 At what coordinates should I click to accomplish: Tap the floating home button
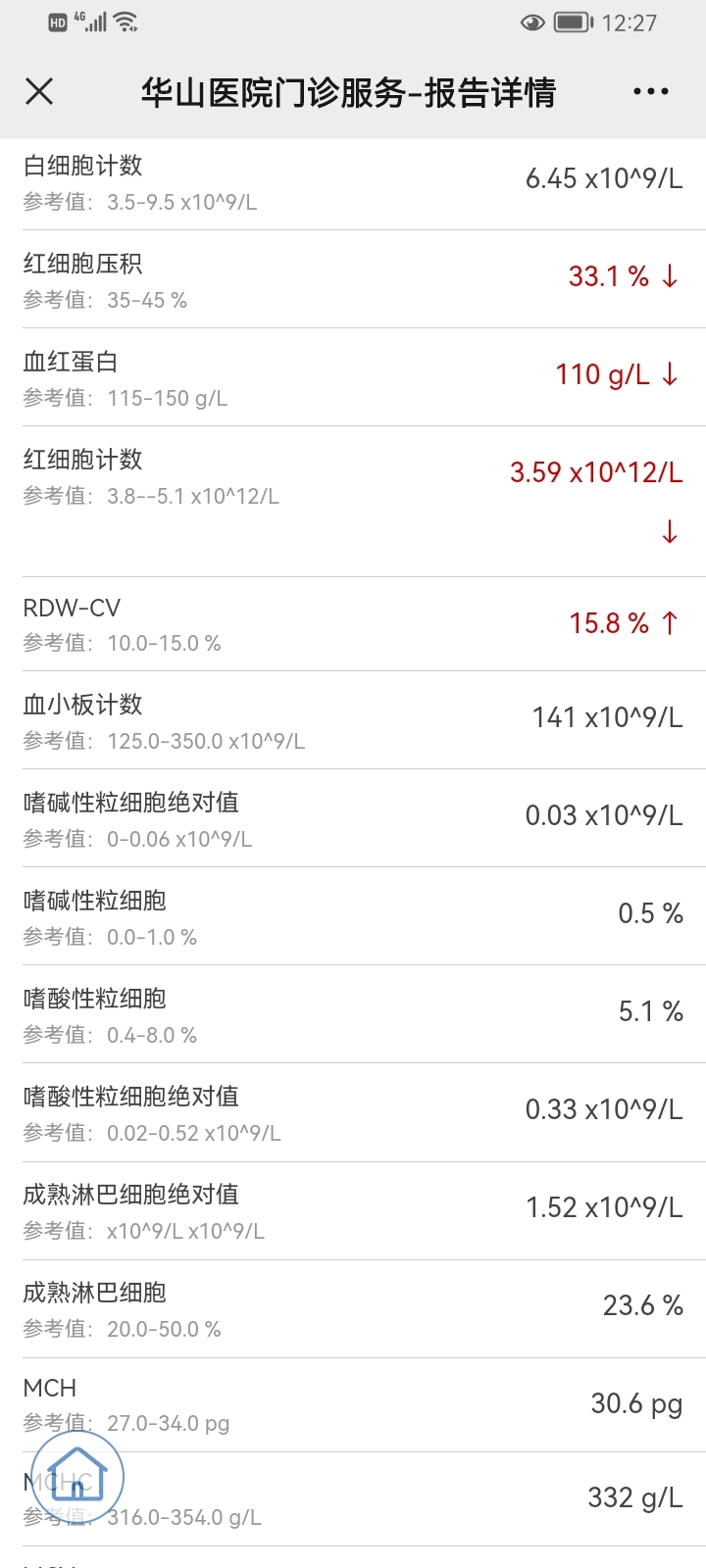[77, 1478]
